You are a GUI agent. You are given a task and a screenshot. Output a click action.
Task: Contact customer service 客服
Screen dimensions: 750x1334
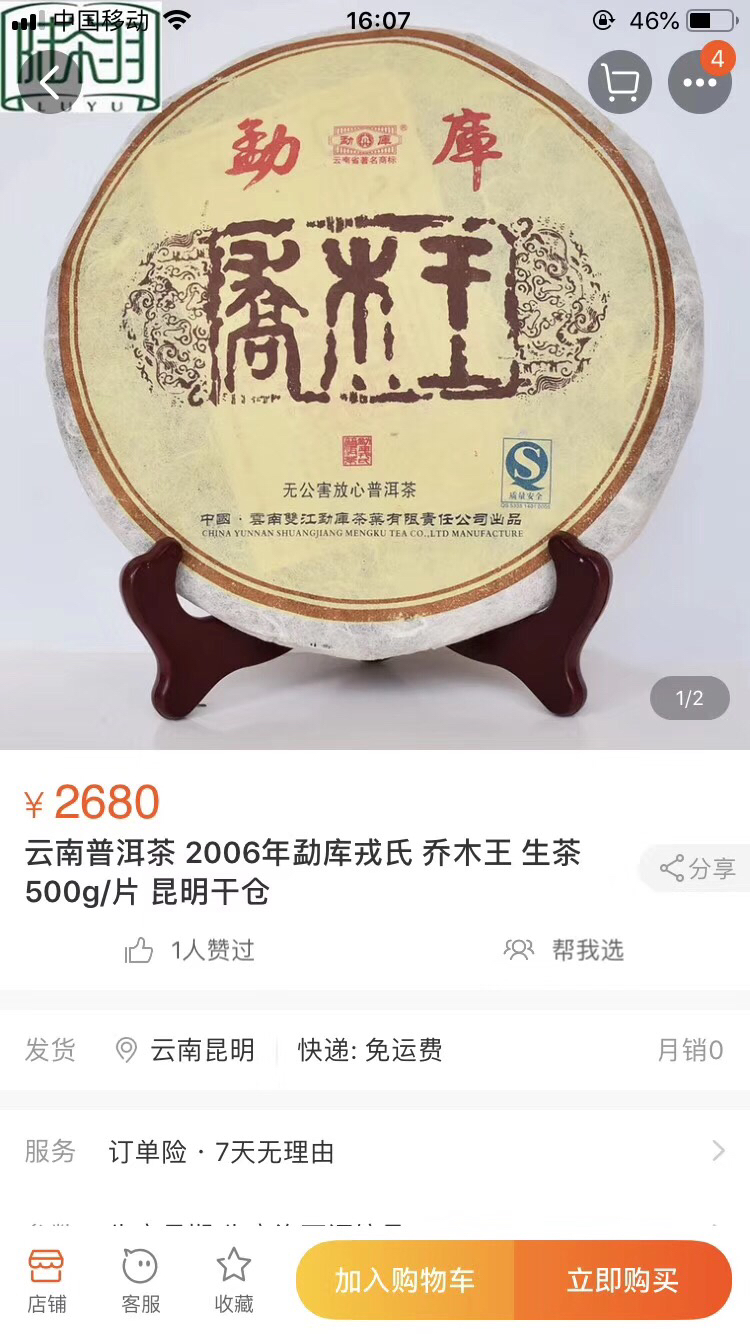140,1280
